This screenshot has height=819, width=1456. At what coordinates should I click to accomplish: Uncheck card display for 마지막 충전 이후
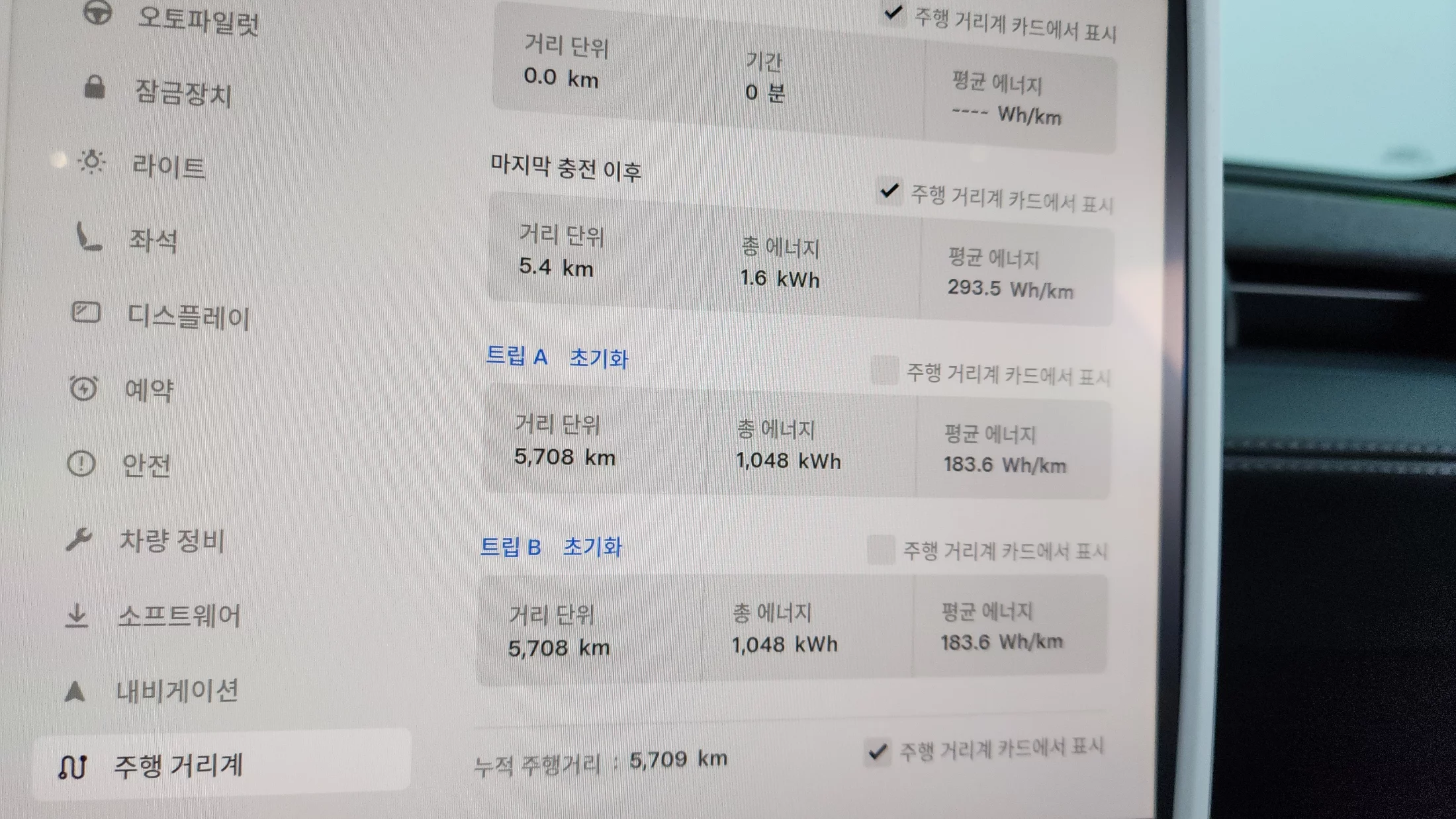pos(889,192)
